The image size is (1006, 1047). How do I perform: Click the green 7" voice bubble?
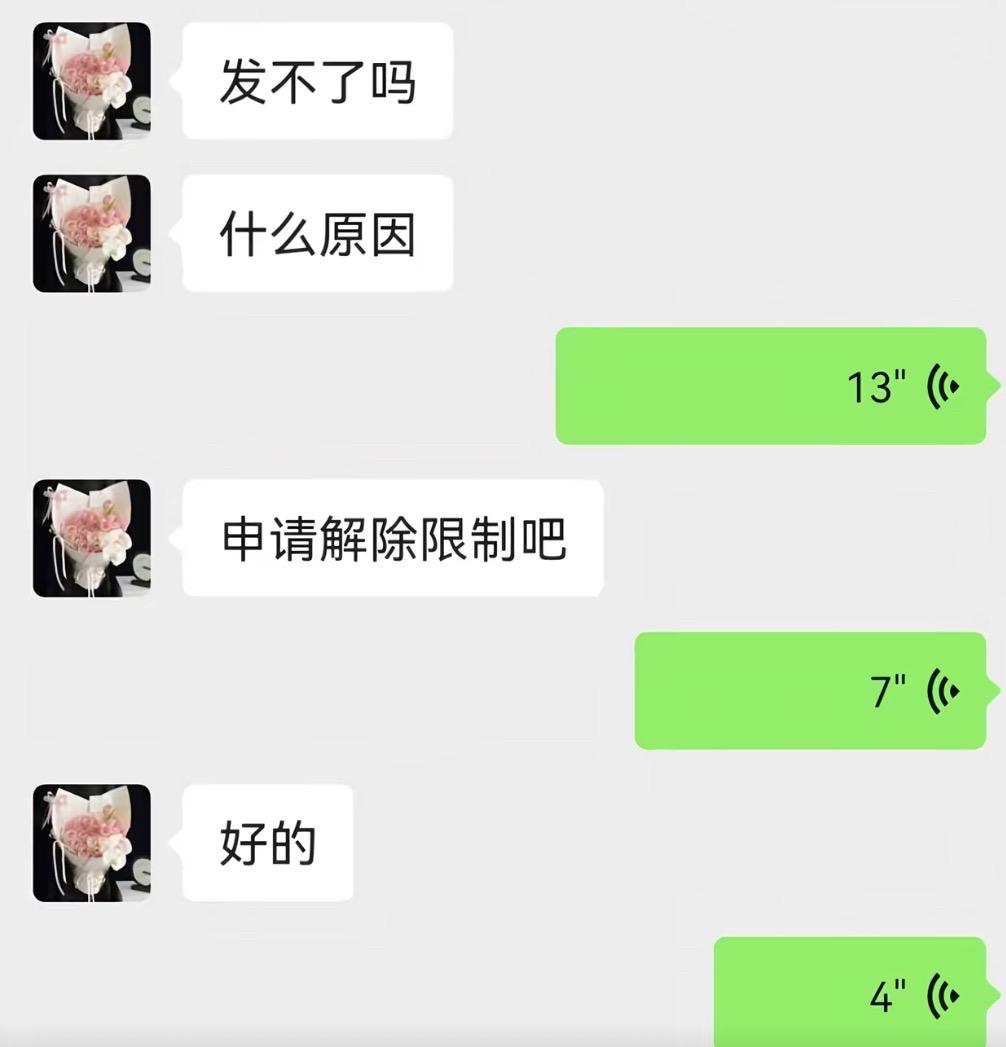pyautogui.click(x=810, y=690)
